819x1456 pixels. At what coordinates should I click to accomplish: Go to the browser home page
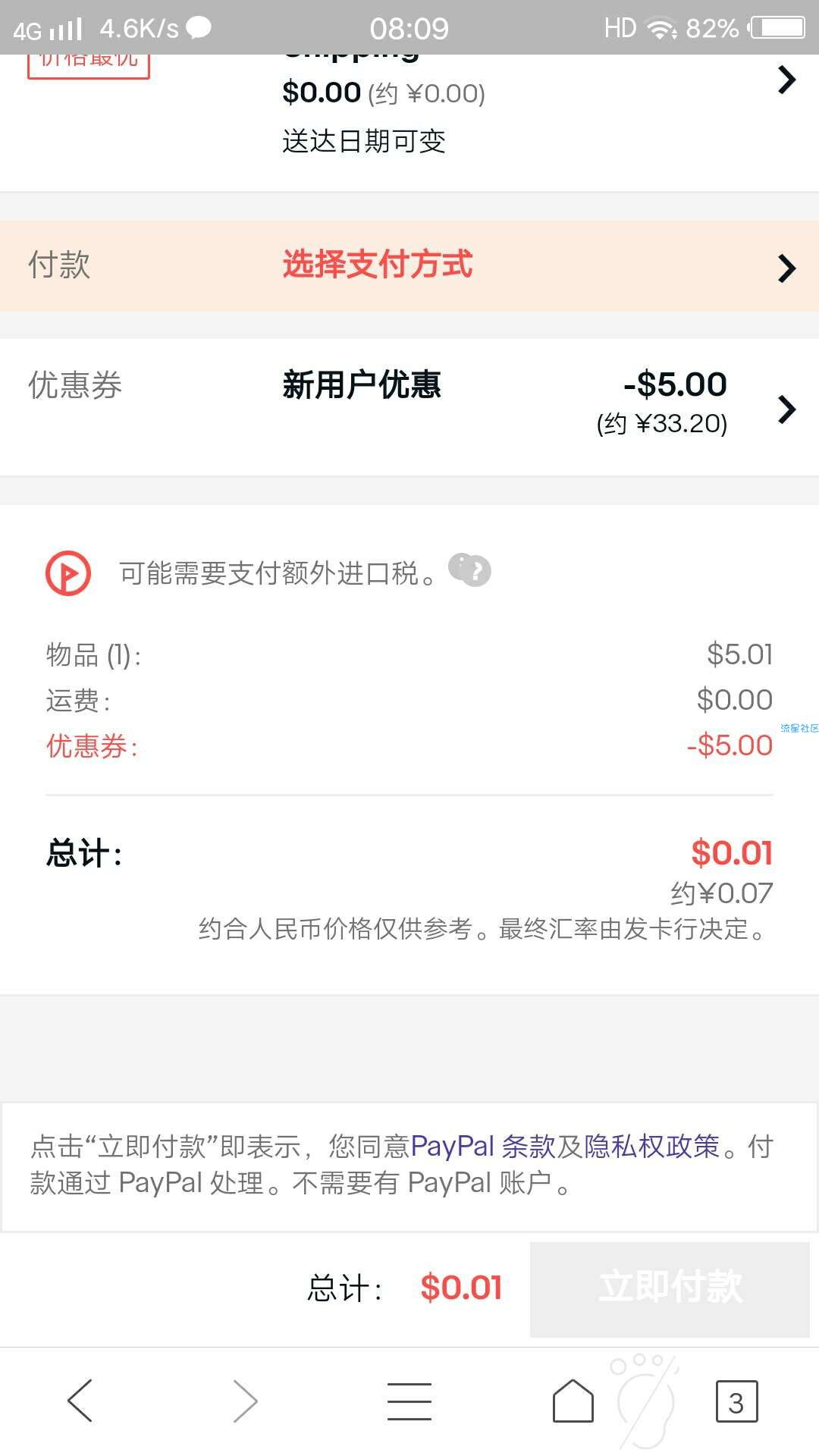pyautogui.click(x=573, y=1400)
